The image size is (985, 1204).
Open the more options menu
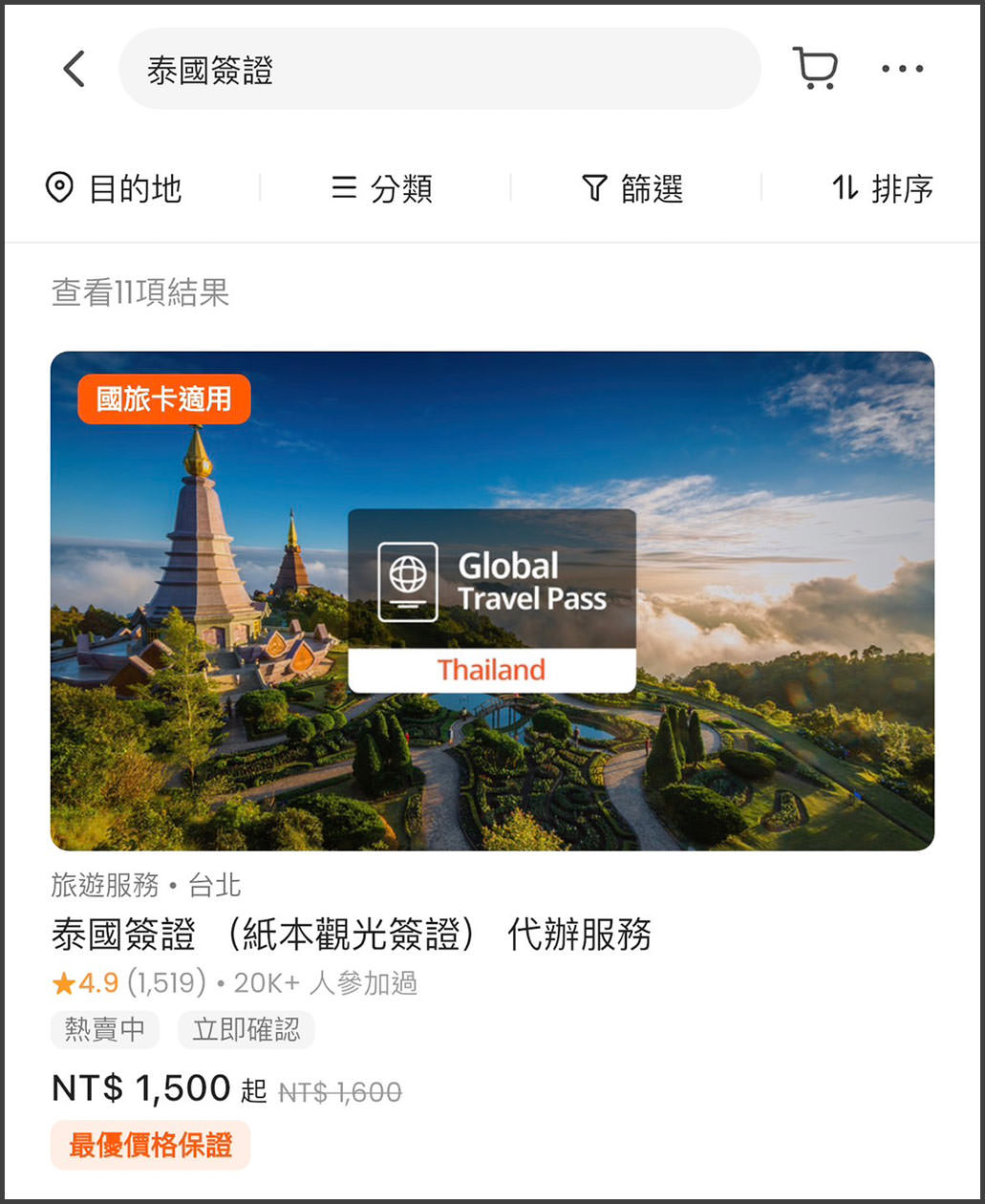tap(902, 68)
